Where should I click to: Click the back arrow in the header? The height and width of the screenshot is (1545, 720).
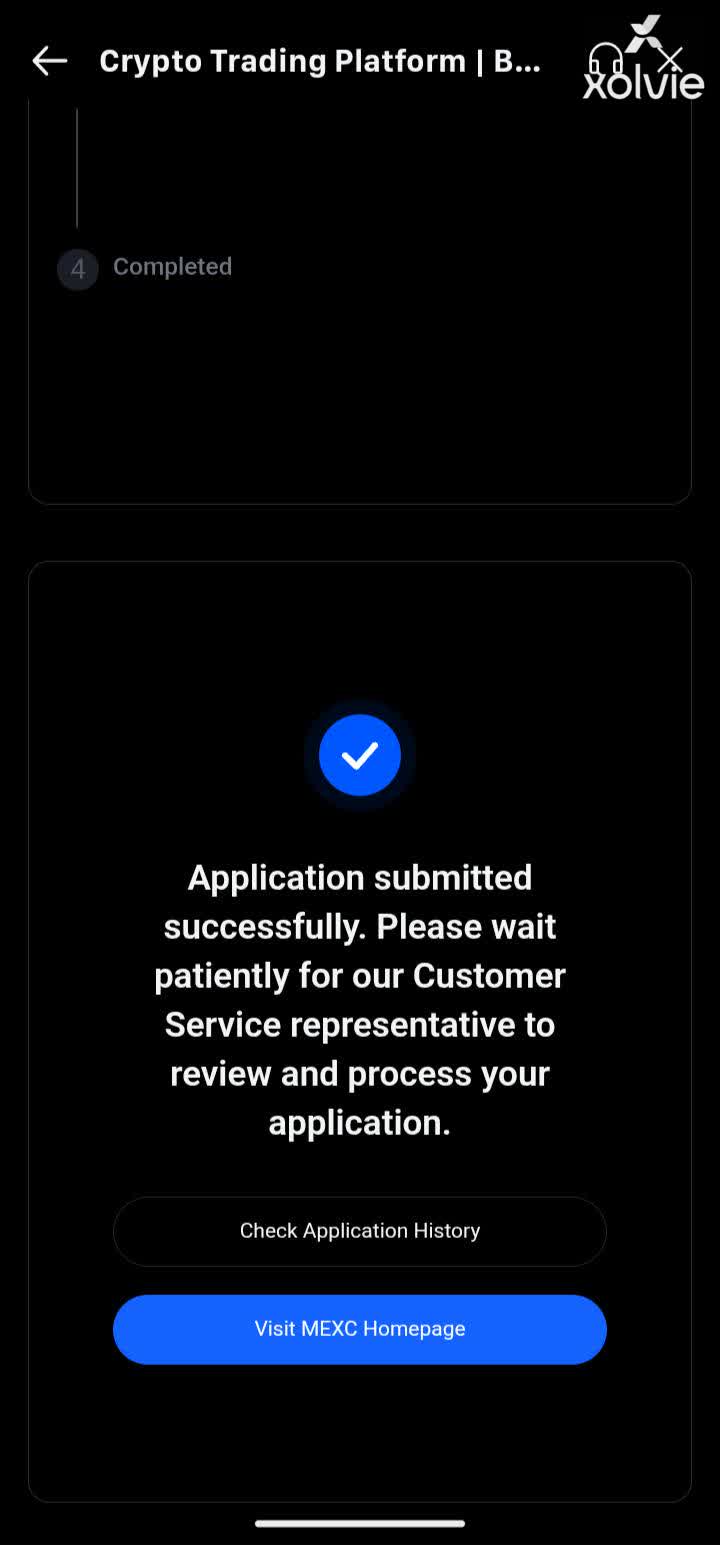(48, 61)
